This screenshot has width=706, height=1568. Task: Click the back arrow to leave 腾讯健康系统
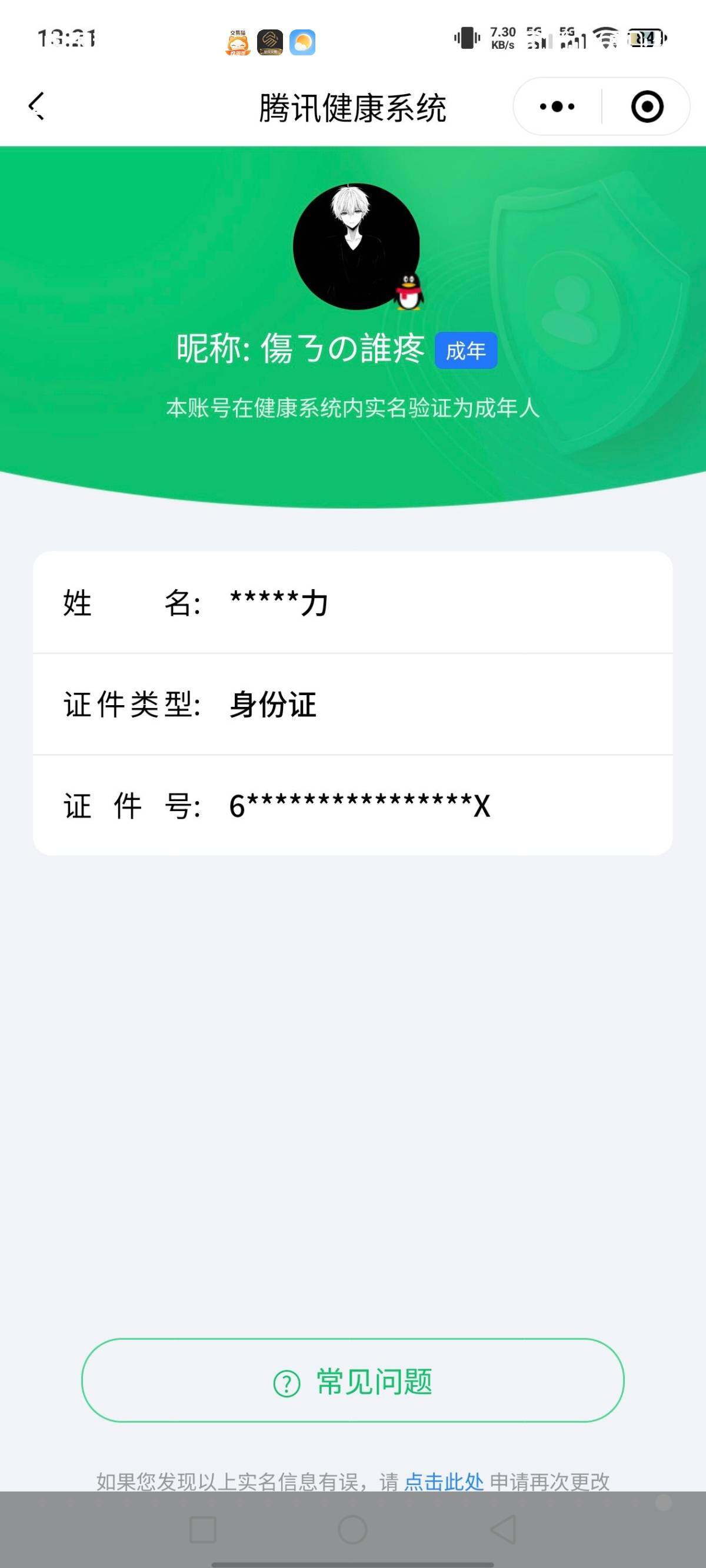[x=38, y=106]
